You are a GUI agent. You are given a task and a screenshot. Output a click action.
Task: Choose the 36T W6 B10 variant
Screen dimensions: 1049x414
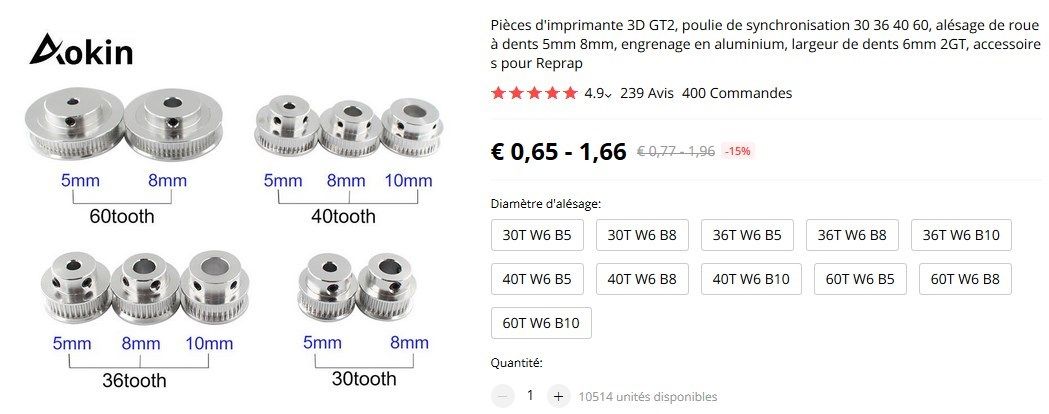tap(961, 235)
